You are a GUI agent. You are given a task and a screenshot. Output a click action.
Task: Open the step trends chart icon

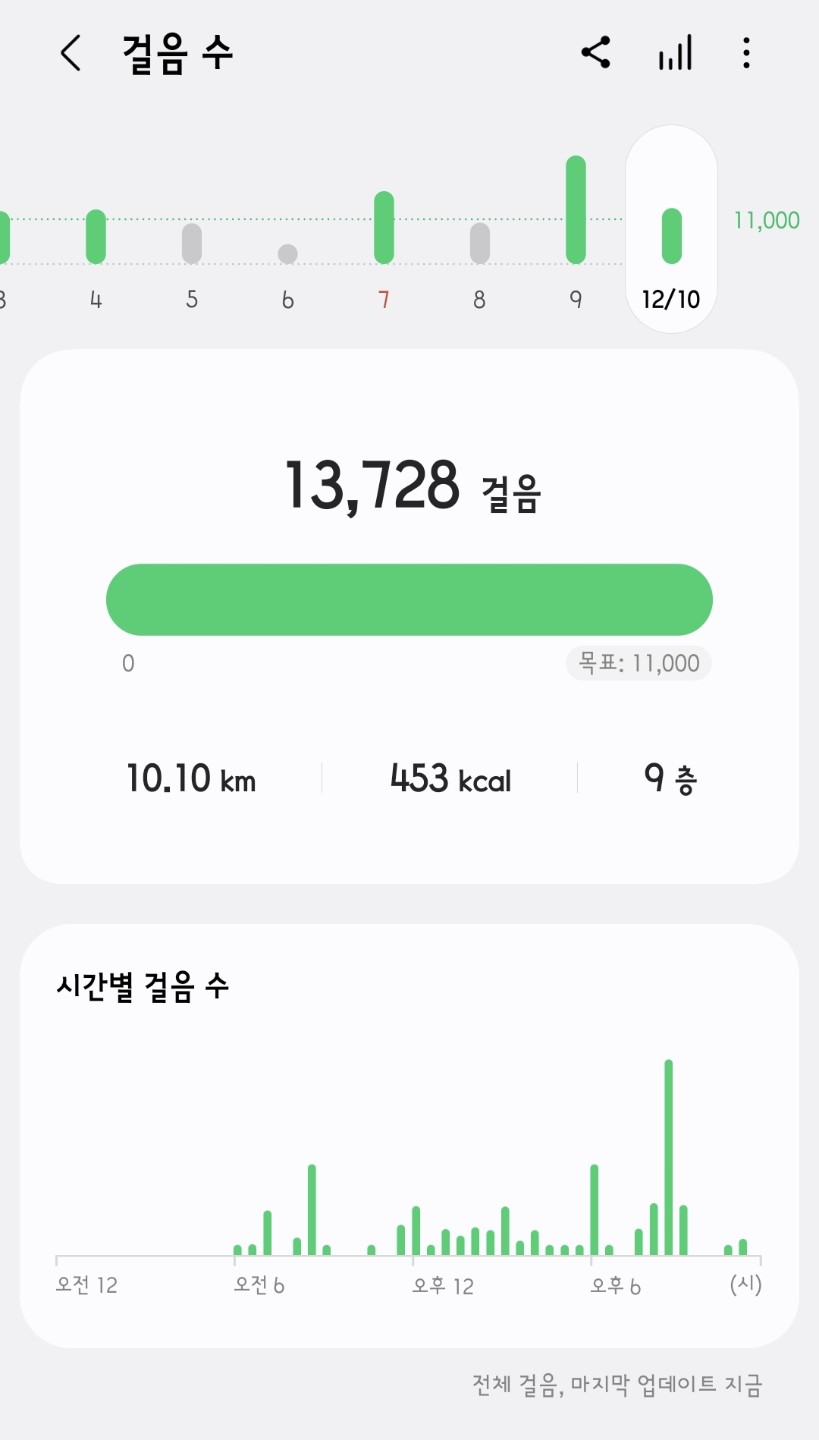675,54
